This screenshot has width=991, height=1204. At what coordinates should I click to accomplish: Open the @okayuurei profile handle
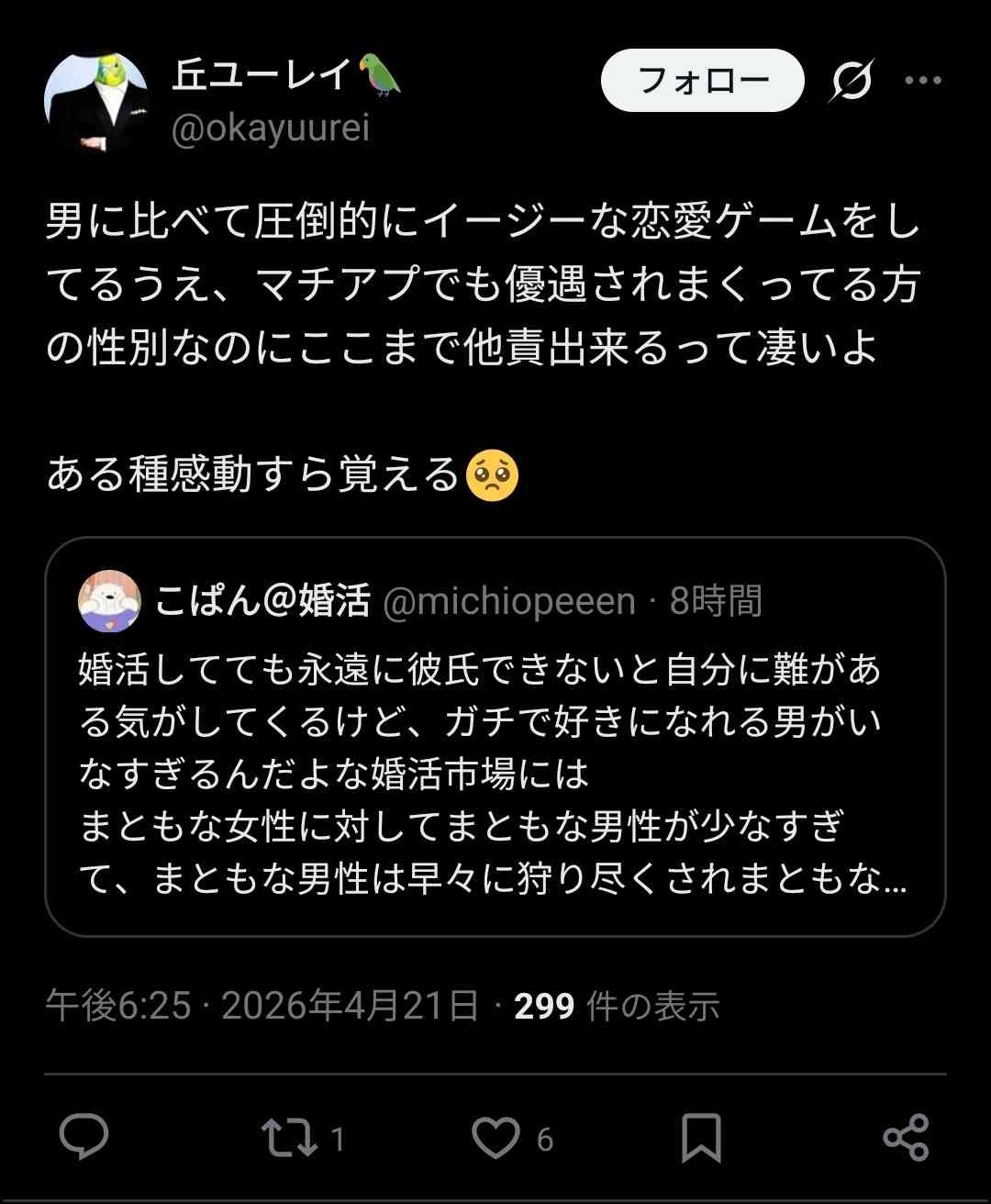point(271,128)
